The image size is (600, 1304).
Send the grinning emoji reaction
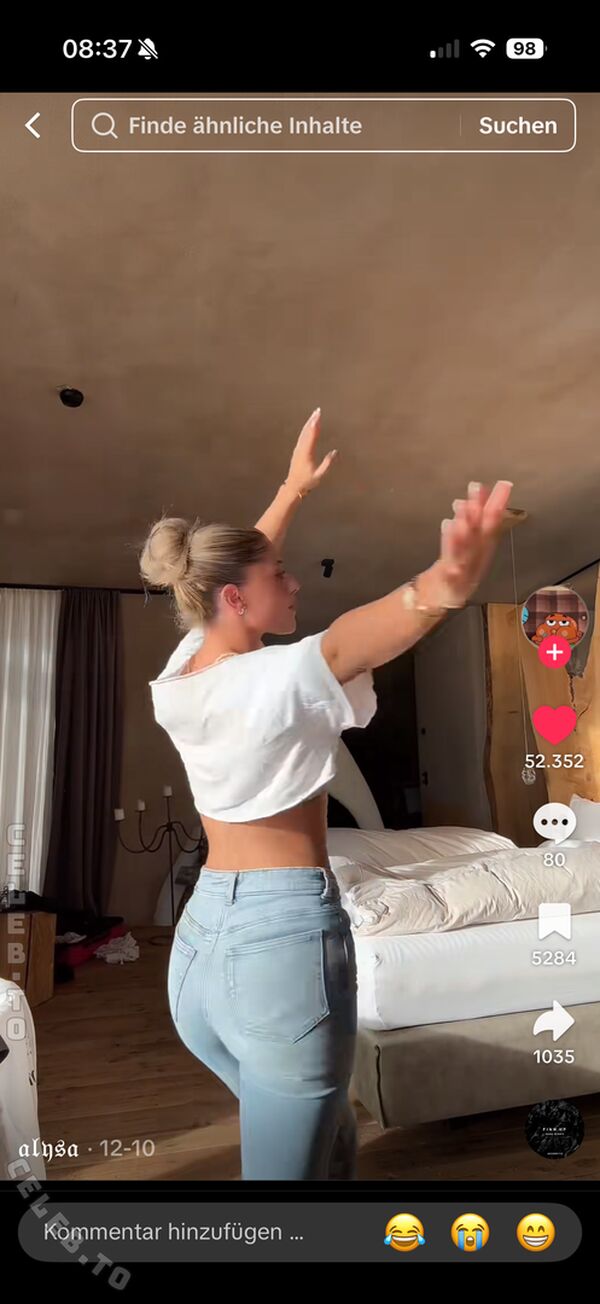click(536, 1232)
